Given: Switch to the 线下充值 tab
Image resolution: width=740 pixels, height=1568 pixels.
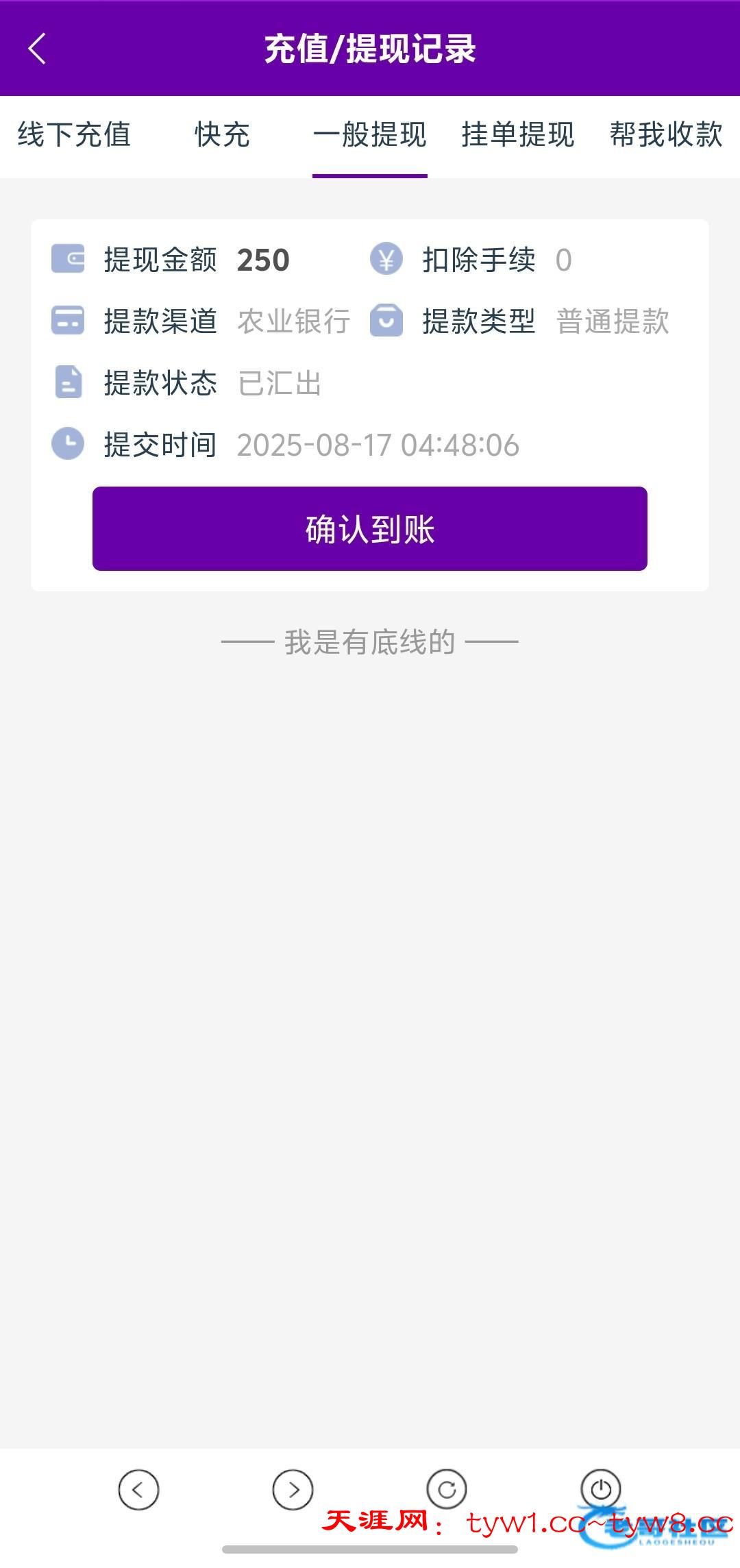Looking at the screenshot, I should [x=74, y=134].
